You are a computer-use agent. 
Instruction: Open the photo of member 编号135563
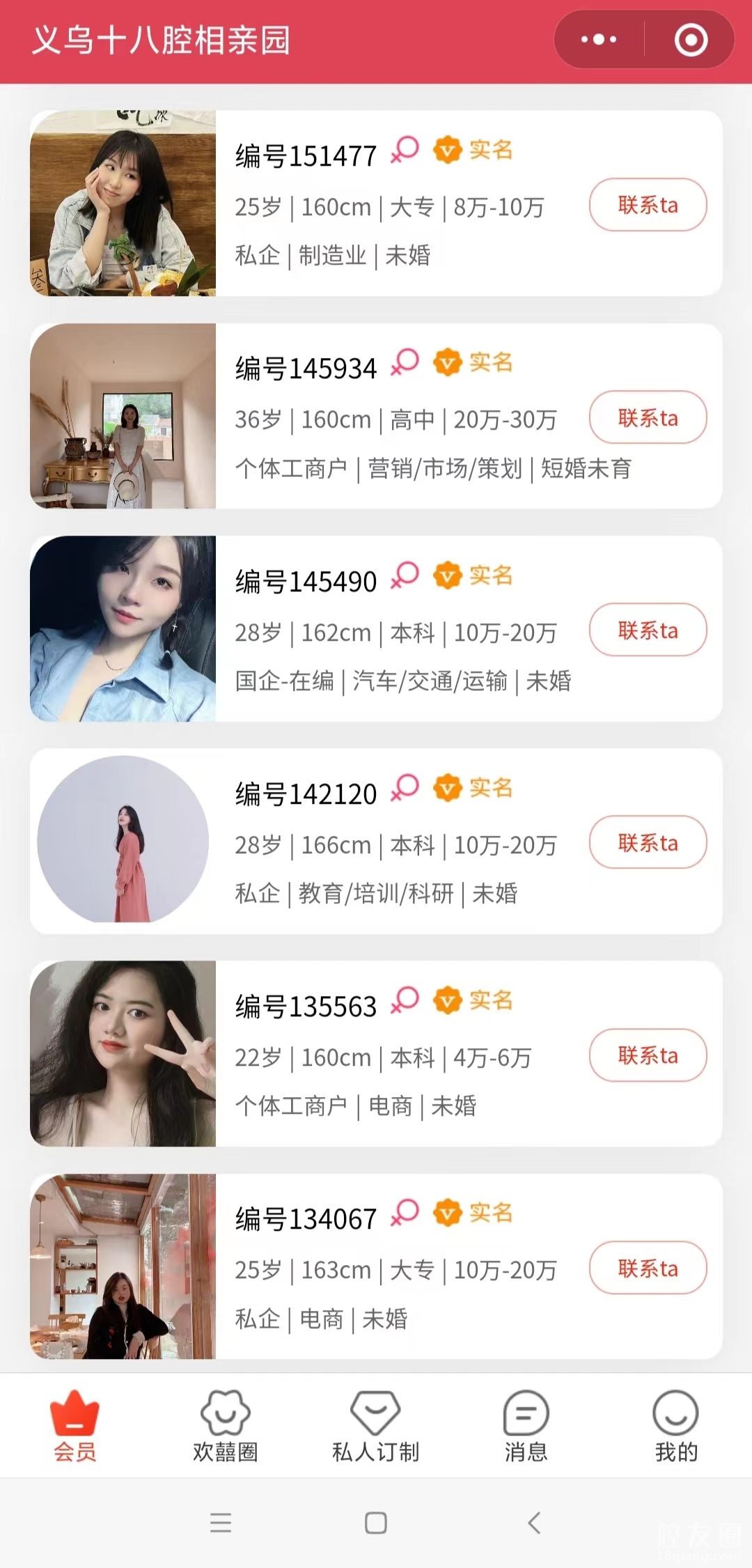click(123, 1053)
